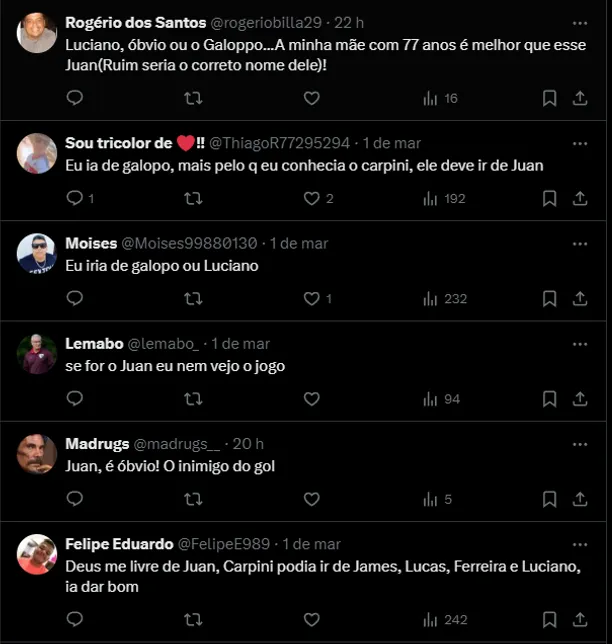The image size is (612, 644).
Task: View the profile of Rogério dos Santos
Action: (x=133, y=22)
